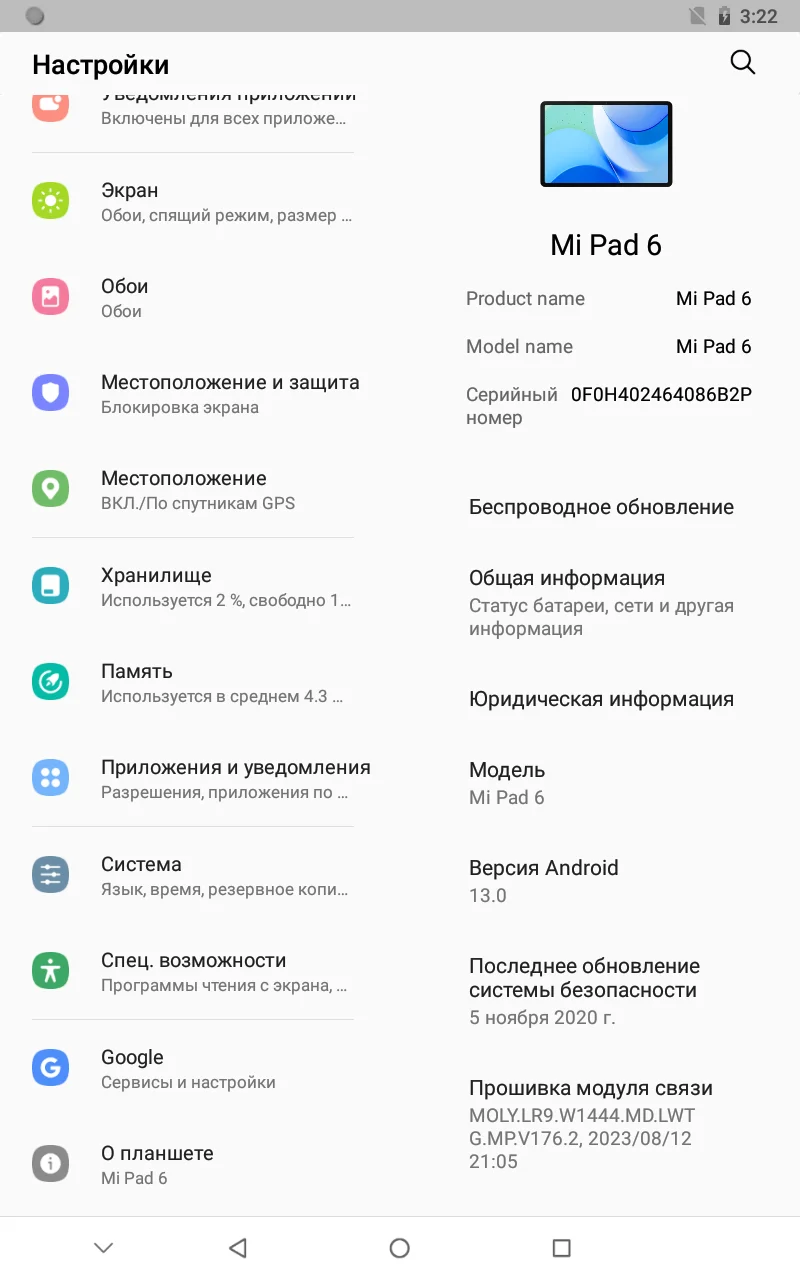
Task: Tap the Версия Android entry
Action: 601,880
